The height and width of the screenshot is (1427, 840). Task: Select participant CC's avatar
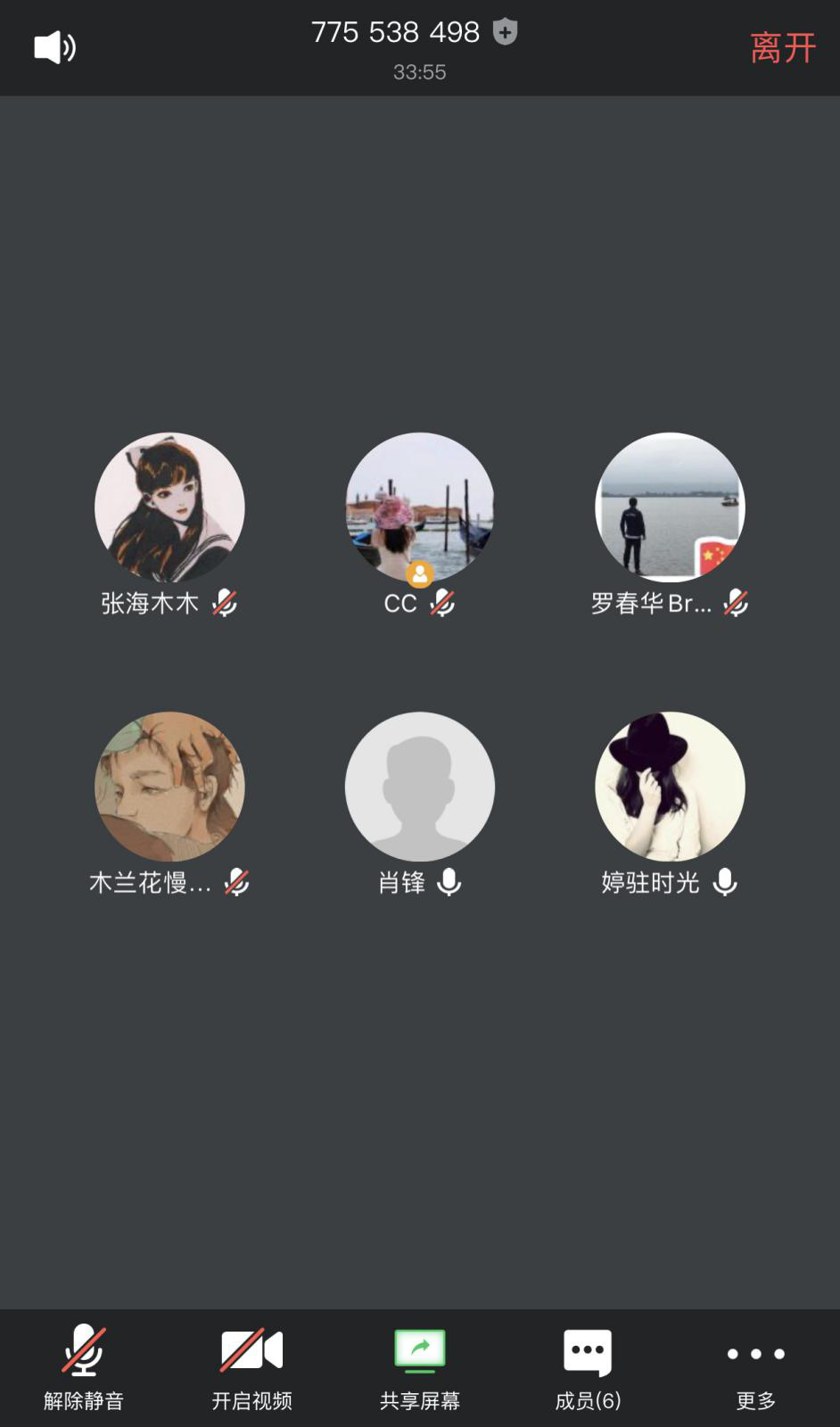coord(420,507)
